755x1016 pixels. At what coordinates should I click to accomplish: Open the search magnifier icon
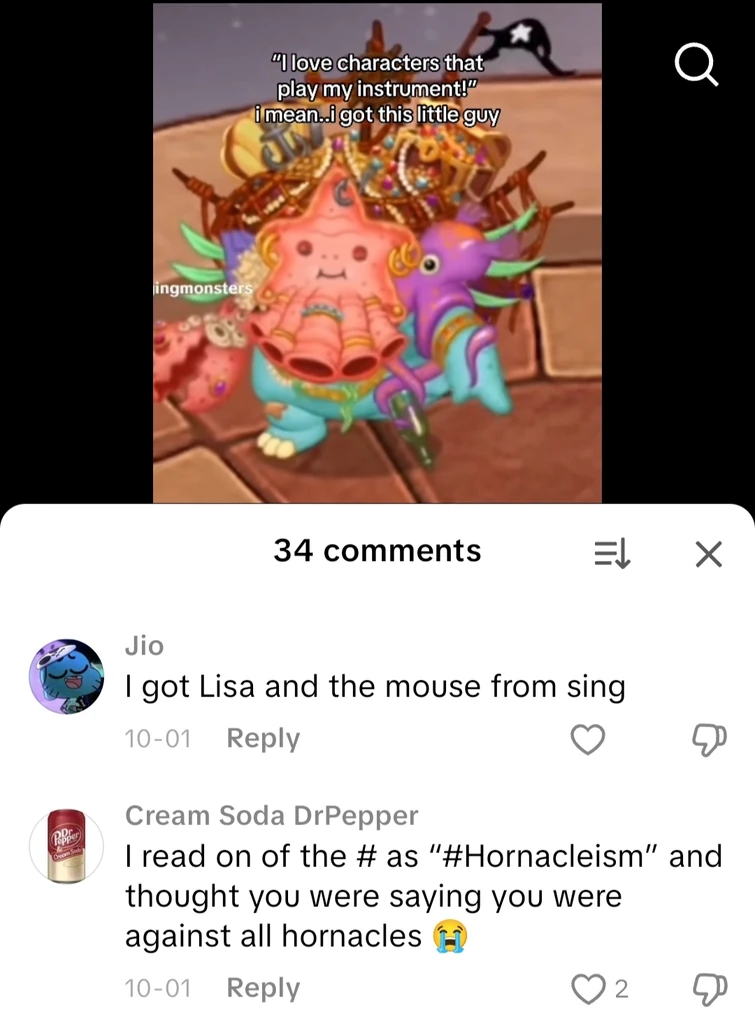click(697, 65)
